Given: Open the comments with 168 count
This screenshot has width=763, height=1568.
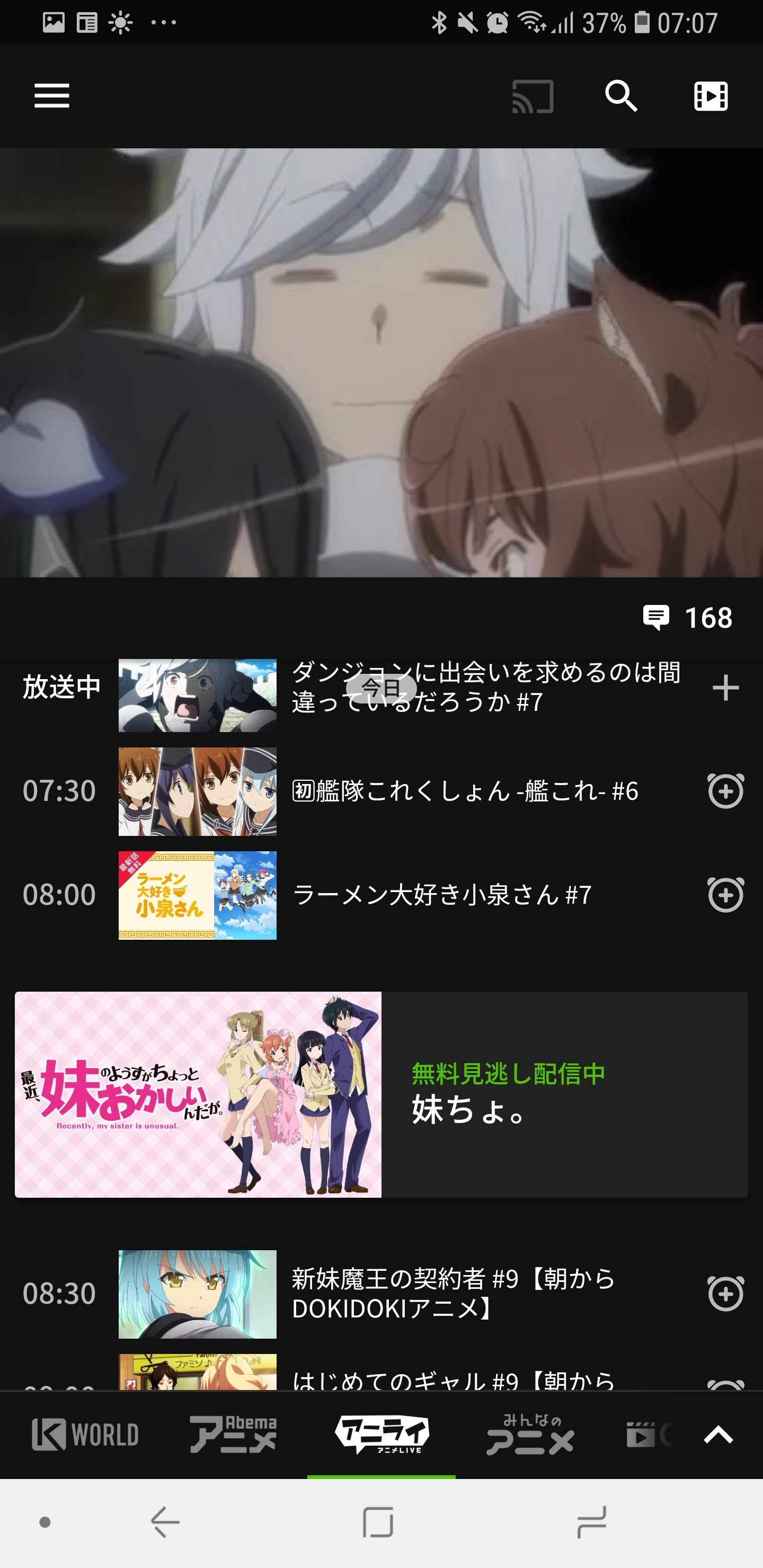Looking at the screenshot, I should tap(688, 617).
